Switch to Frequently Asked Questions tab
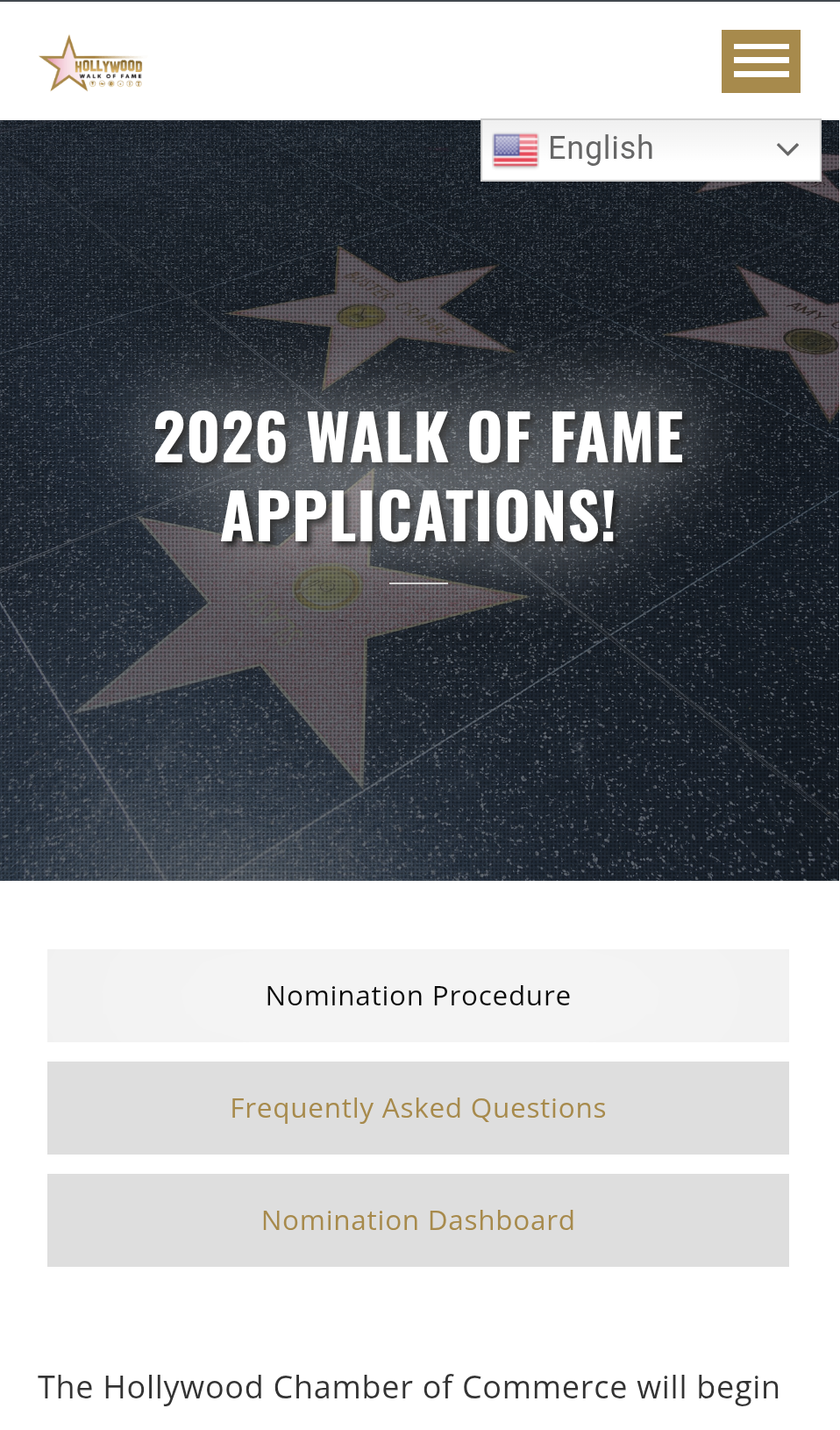This screenshot has width=840, height=1430. [x=418, y=1108]
